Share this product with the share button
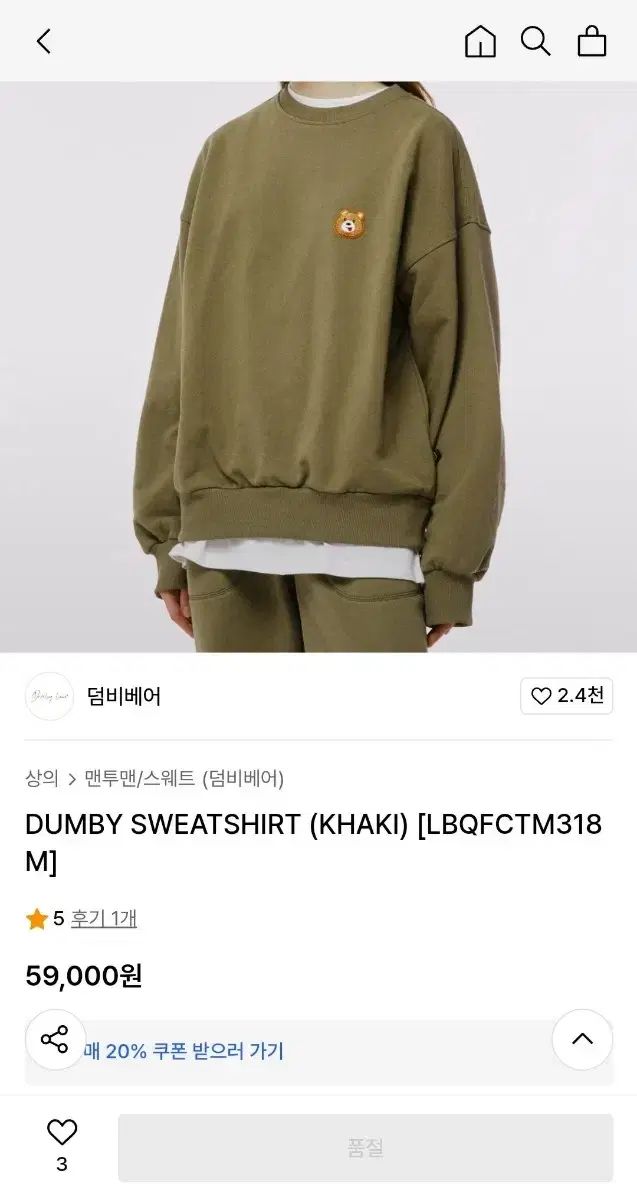This screenshot has height=1200, width=637. coord(55,1039)
